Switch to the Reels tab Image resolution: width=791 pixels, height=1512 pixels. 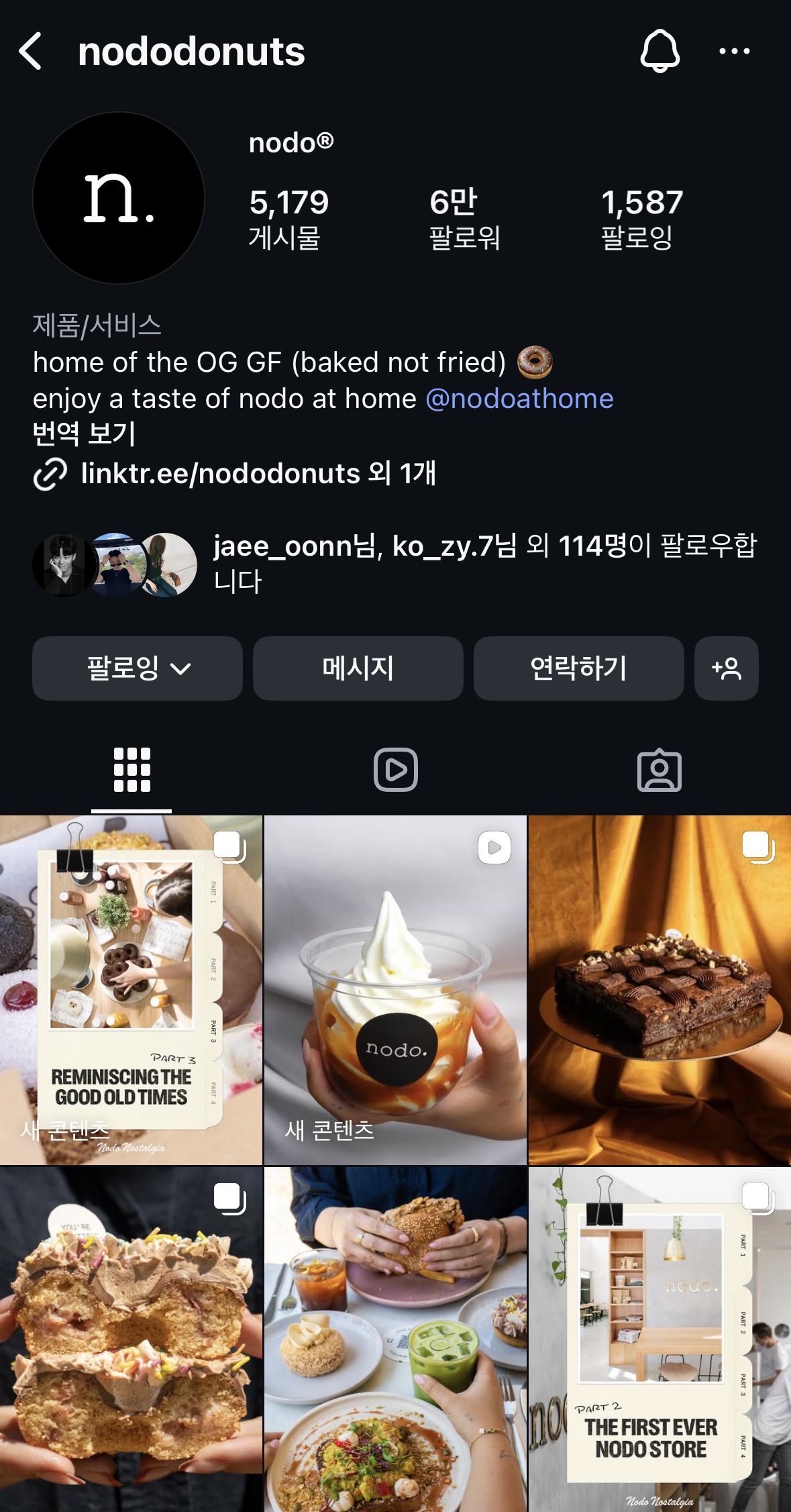pos(395,770)
